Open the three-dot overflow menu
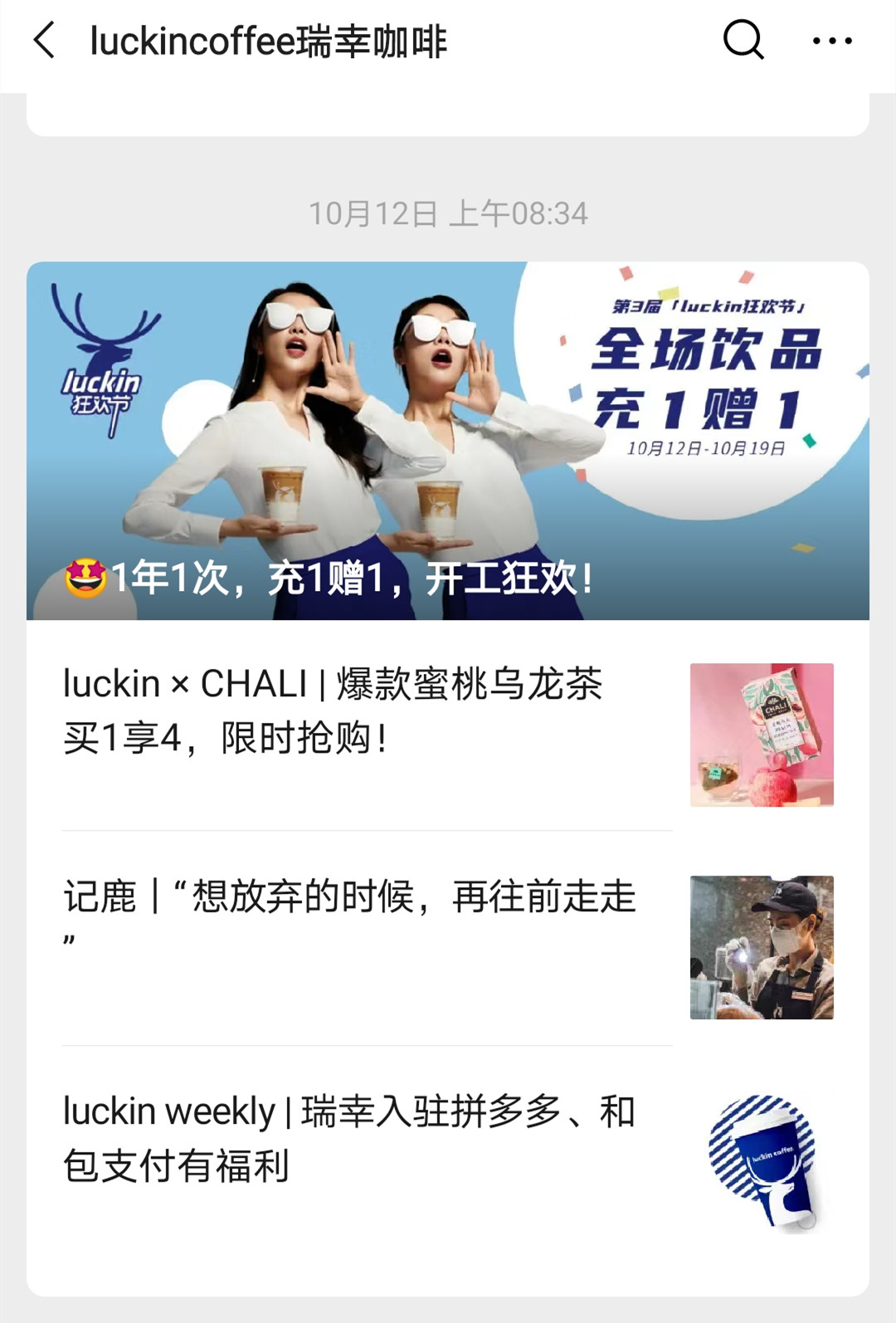The image size is (896, 1323). coord(832,41)
